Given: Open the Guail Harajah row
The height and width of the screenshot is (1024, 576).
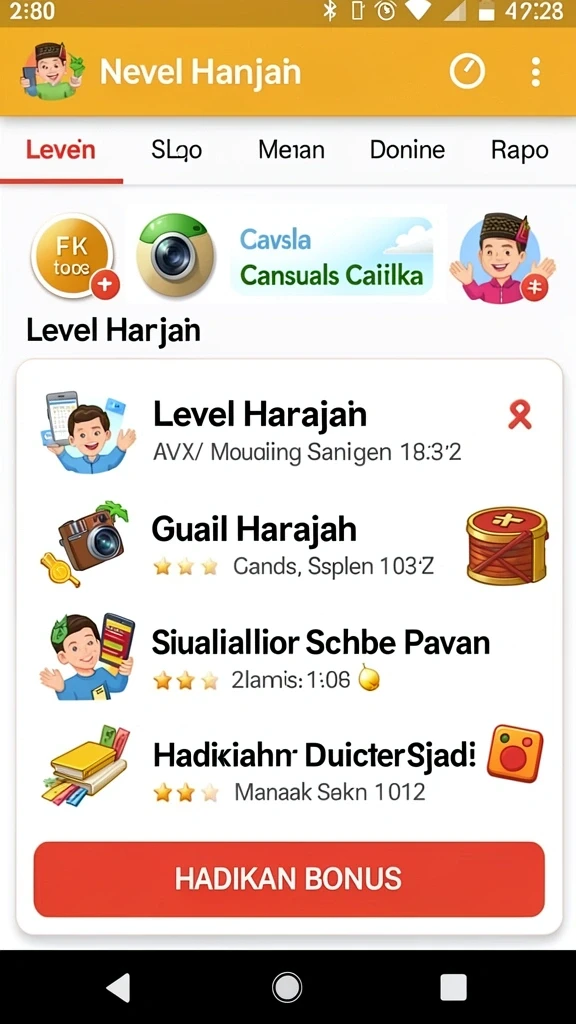Looking at the screenshot, I should (289, 543).
